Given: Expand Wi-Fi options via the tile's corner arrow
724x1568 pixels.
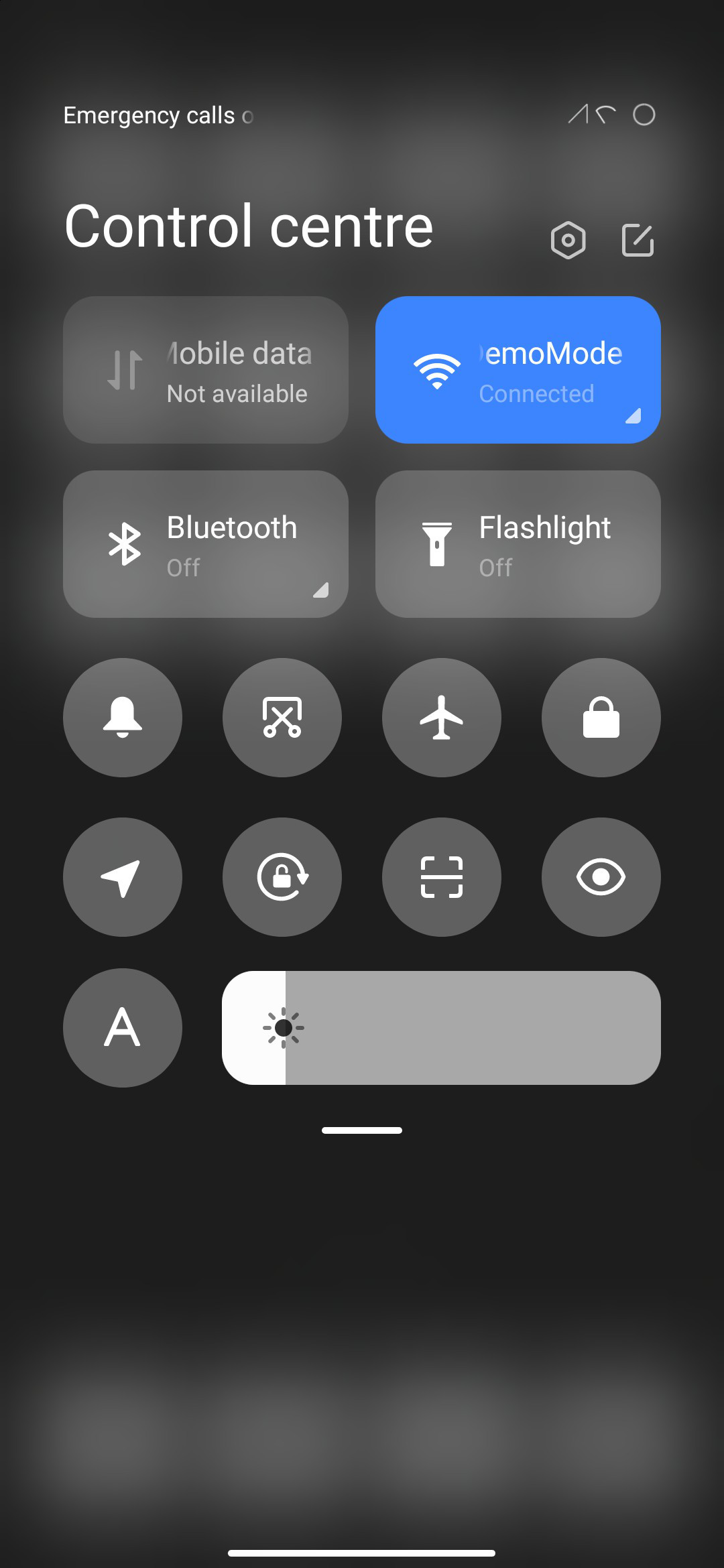Looking at the screenshot, I should (x=633, y=416).
